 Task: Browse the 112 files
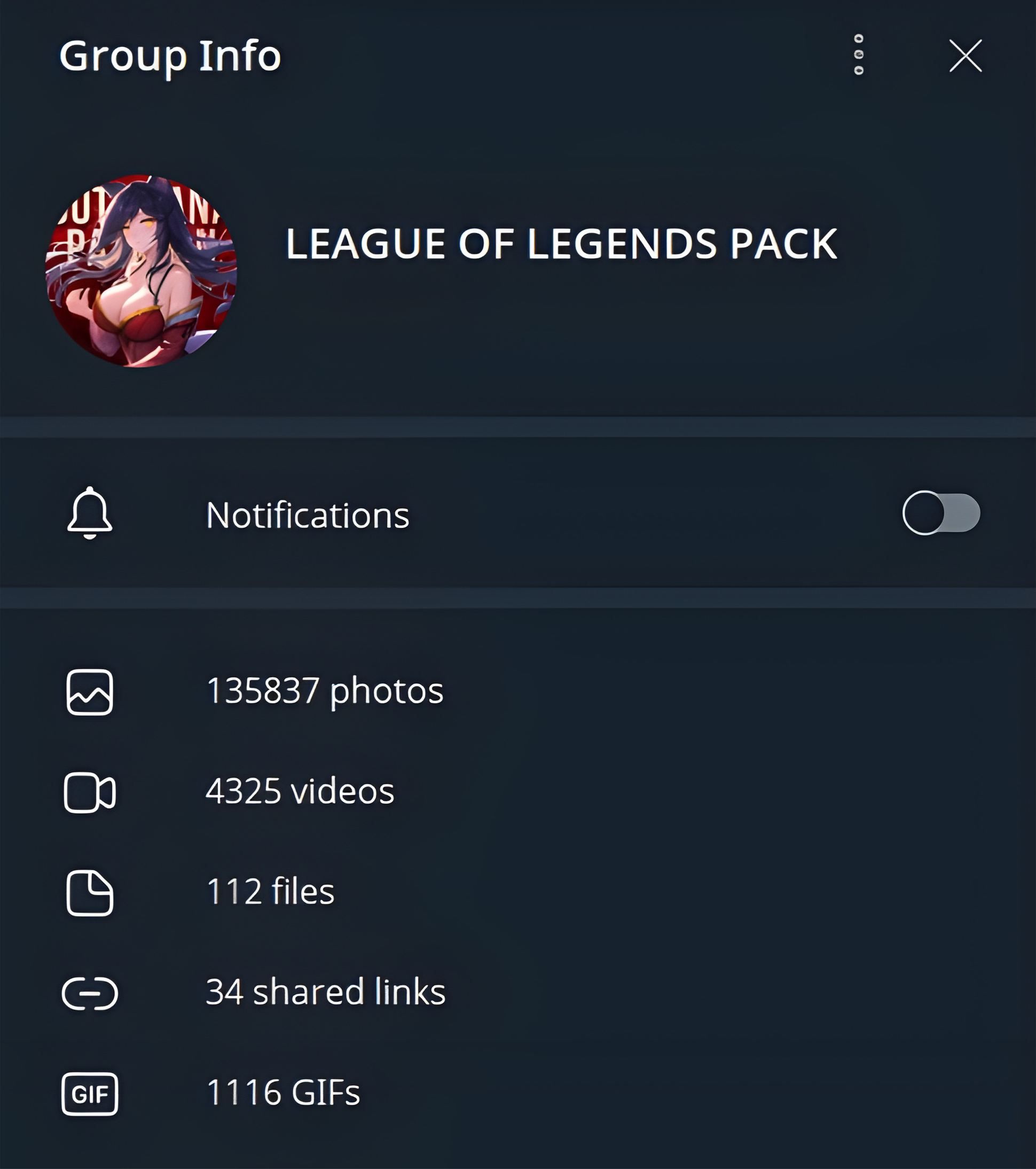[270, 892]
